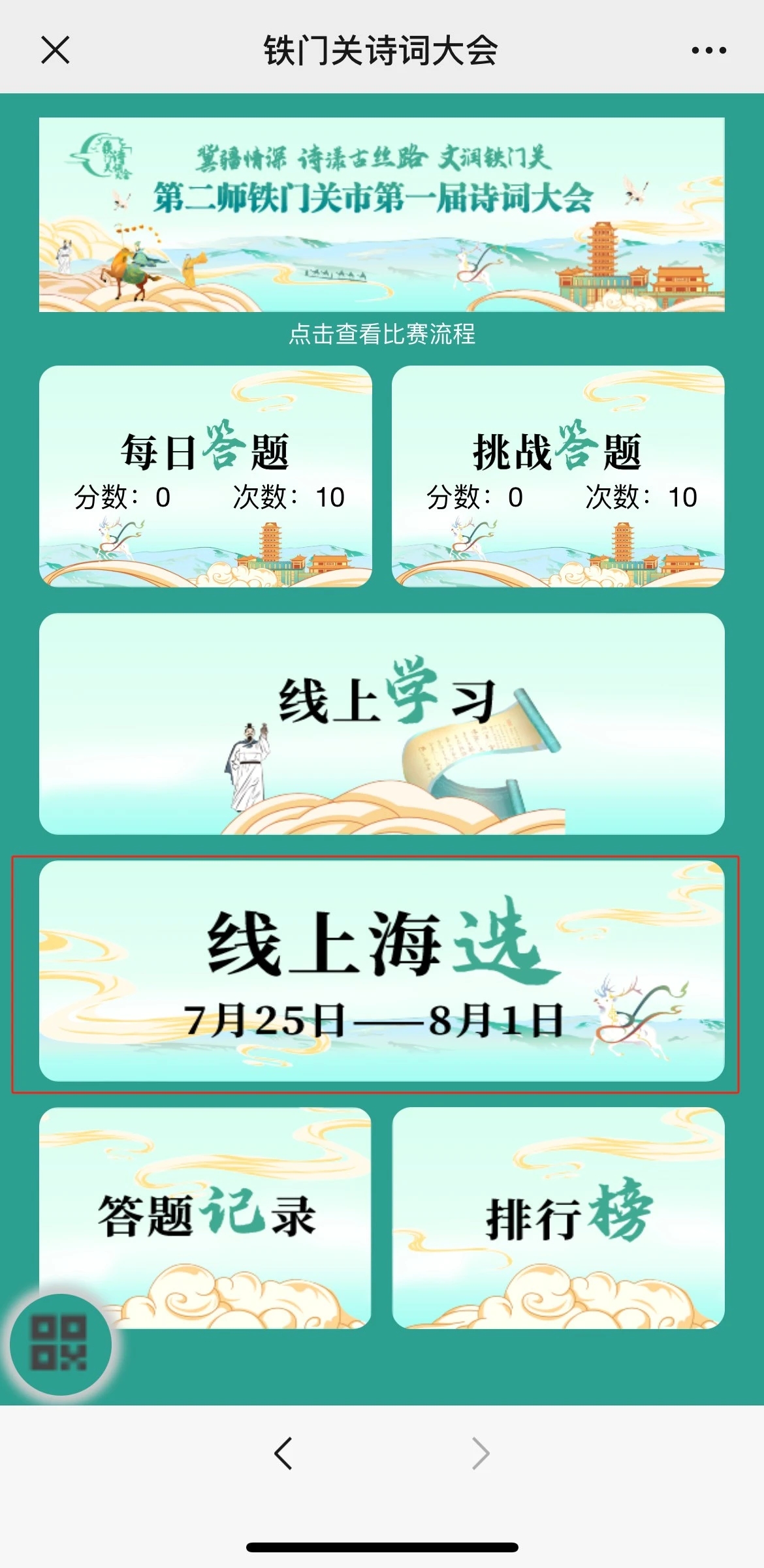Image resolution: width=764 pixels, height=1568 pixels.
Task: Go forward with the right arrow
Action: click(481, 1454)
